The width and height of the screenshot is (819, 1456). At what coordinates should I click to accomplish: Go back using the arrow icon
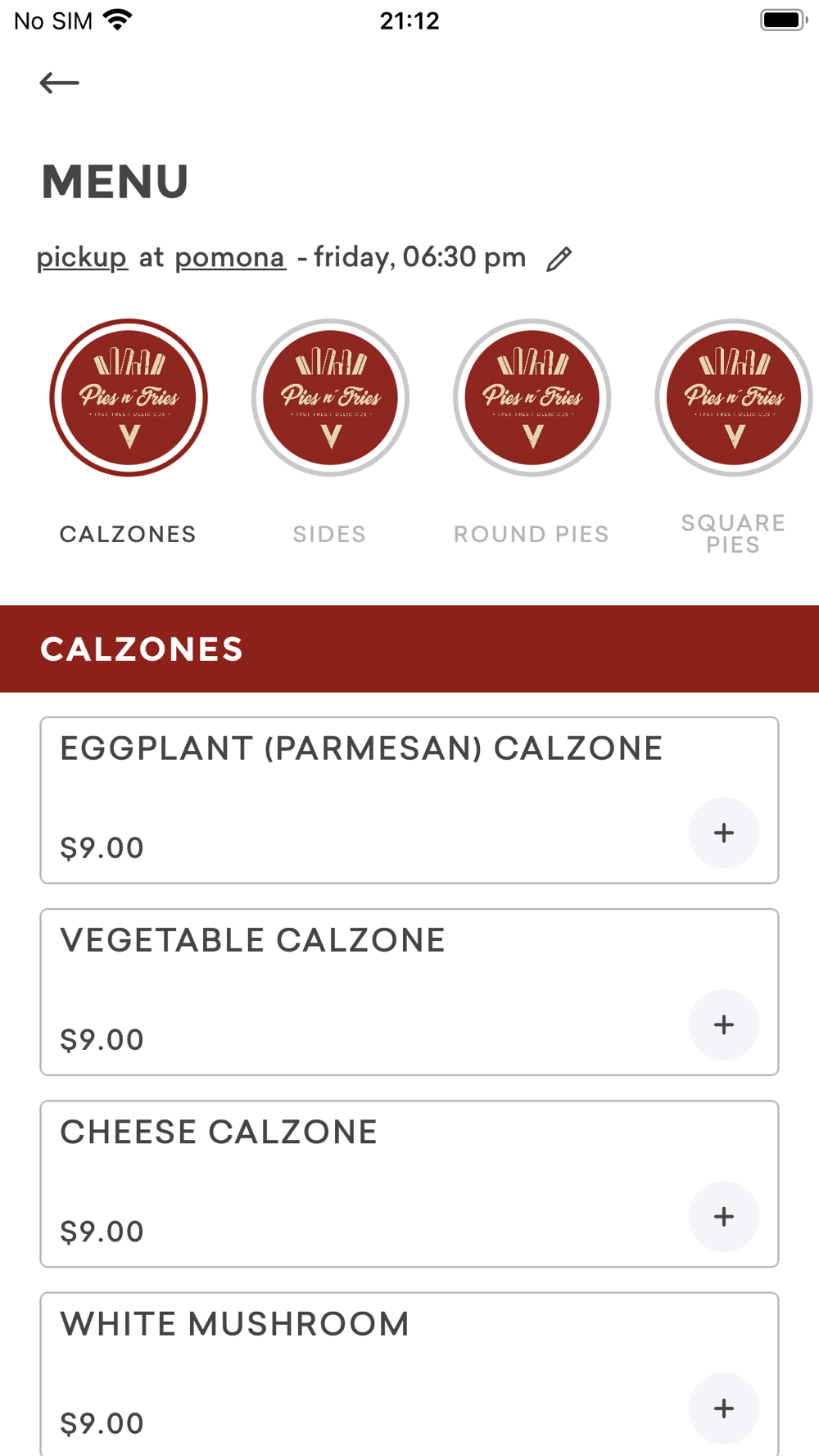point(59,83)
